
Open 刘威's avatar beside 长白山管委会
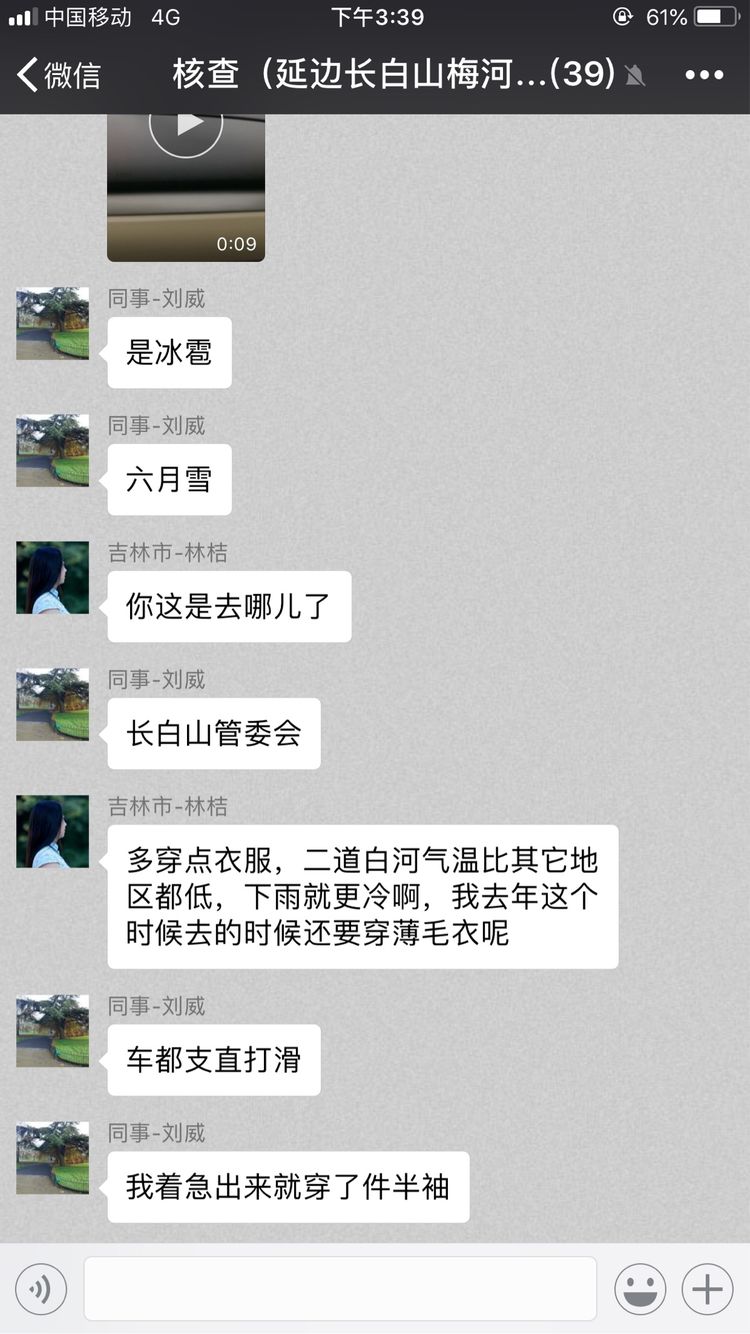(52, 704)
